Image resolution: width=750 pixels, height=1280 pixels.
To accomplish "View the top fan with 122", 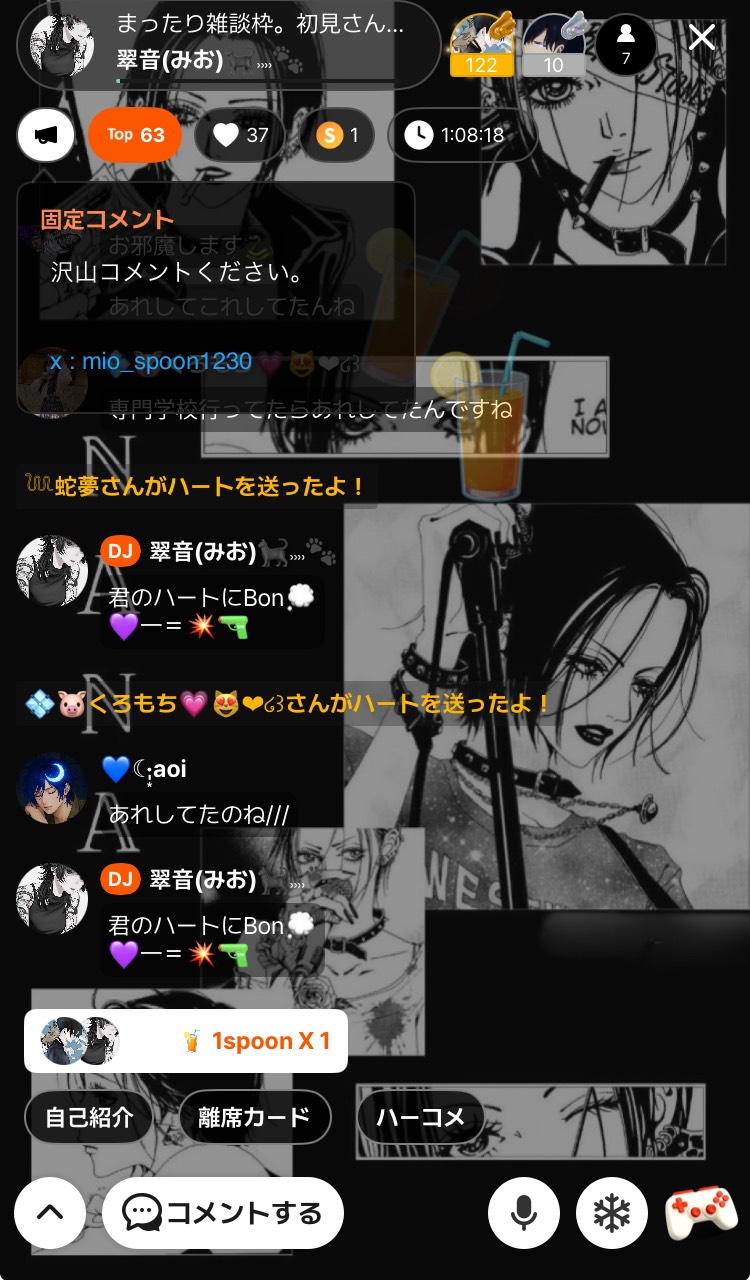I will pyautogui.click(x=481, y=45).
